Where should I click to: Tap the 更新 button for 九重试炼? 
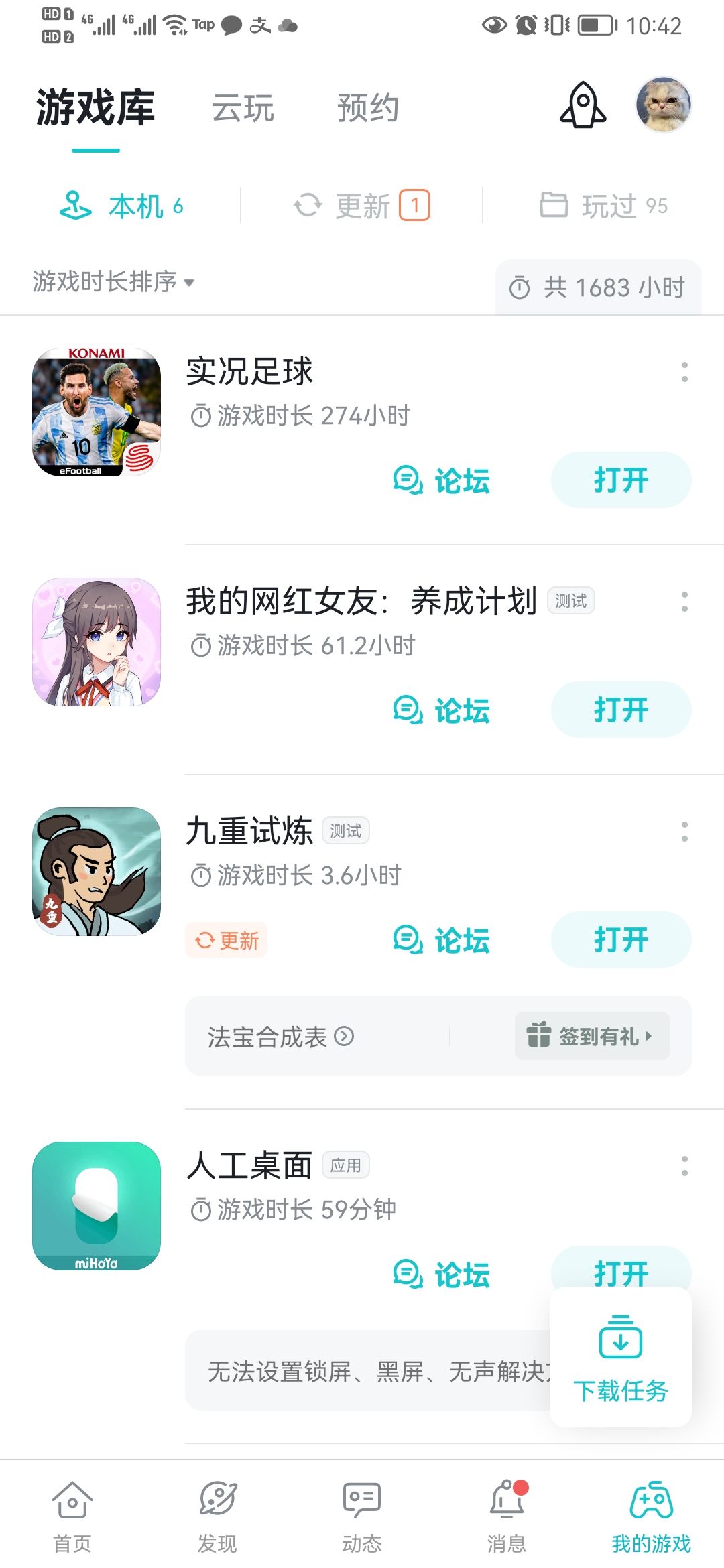pyautogui.click(x=227, y=940)
